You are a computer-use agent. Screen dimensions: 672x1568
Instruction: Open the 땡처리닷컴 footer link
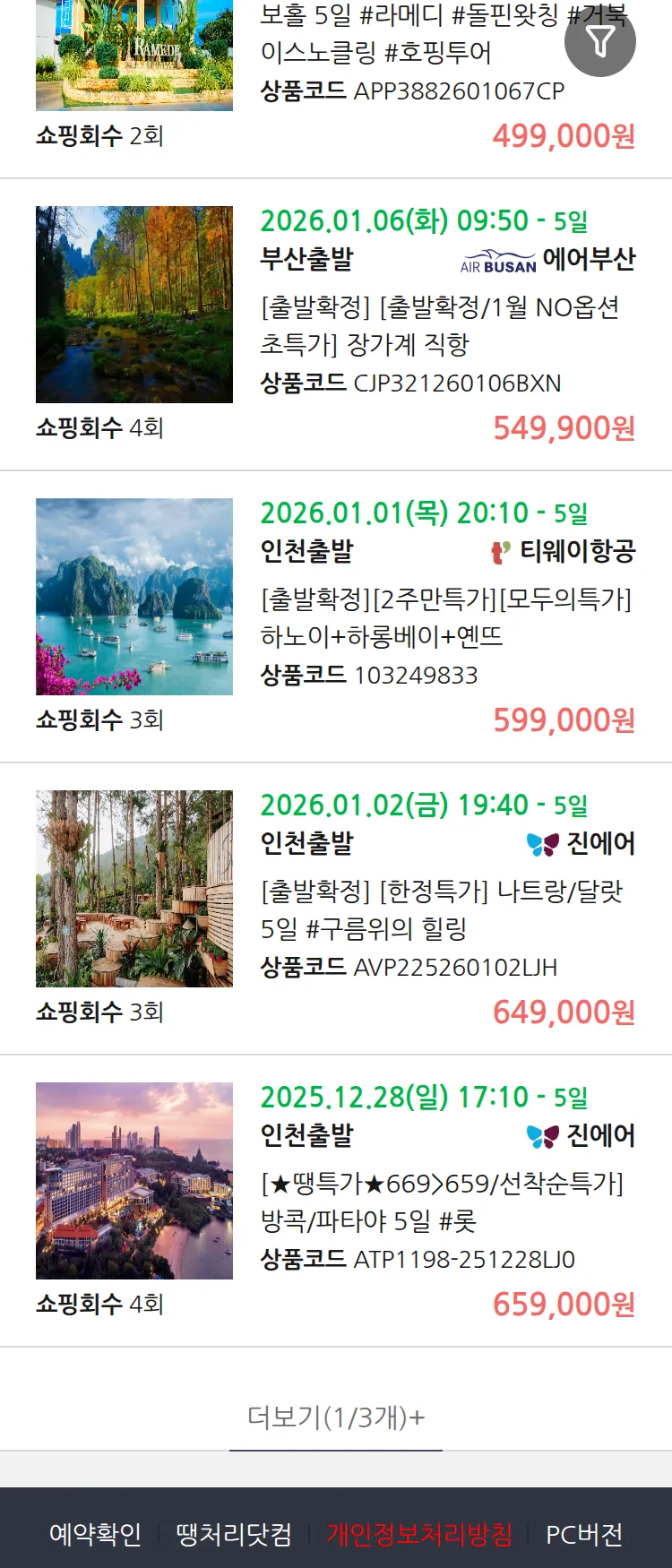click(234, 1534)
